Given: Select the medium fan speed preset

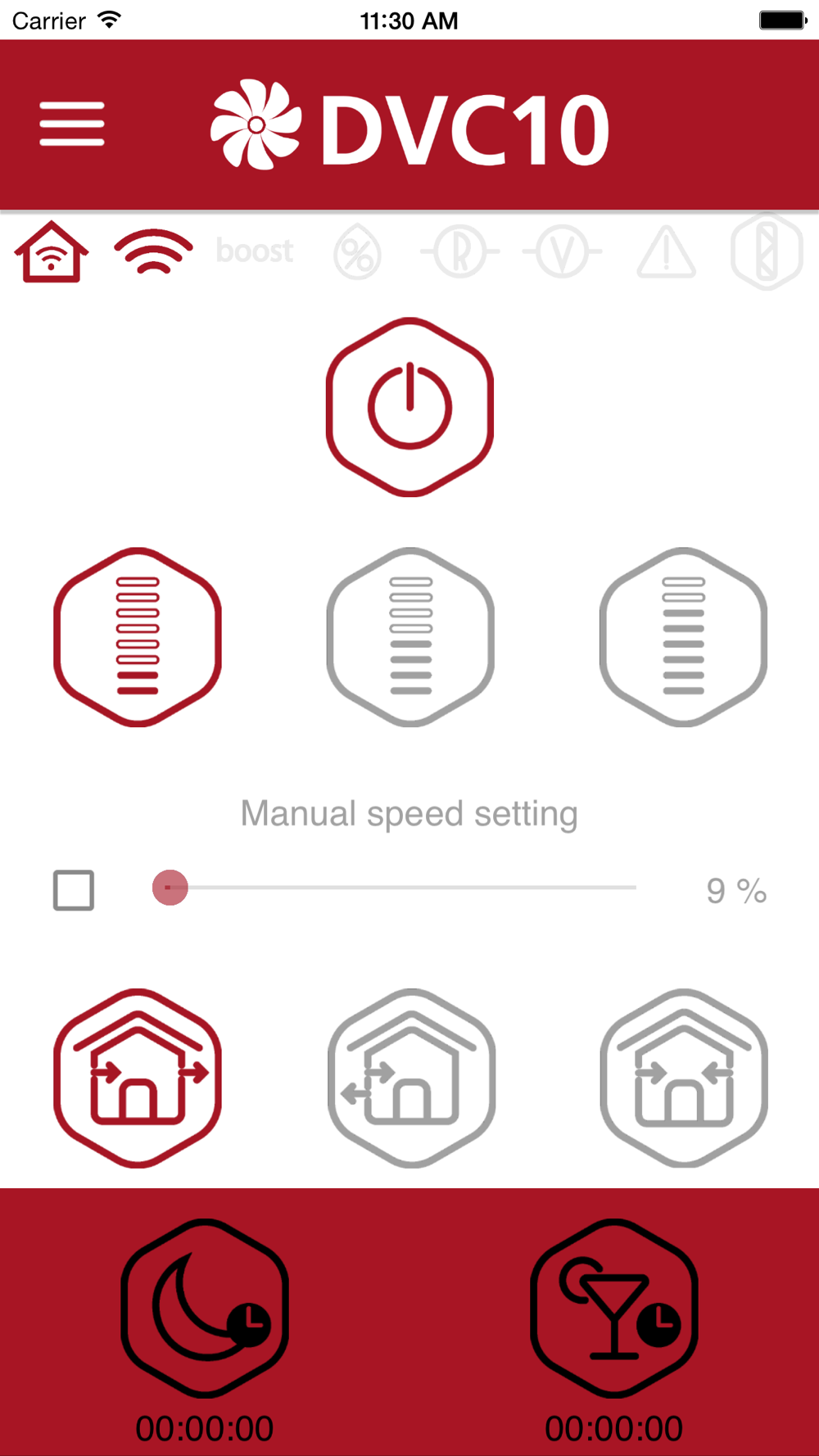Looking at the screenshot, I should (410, 636).
